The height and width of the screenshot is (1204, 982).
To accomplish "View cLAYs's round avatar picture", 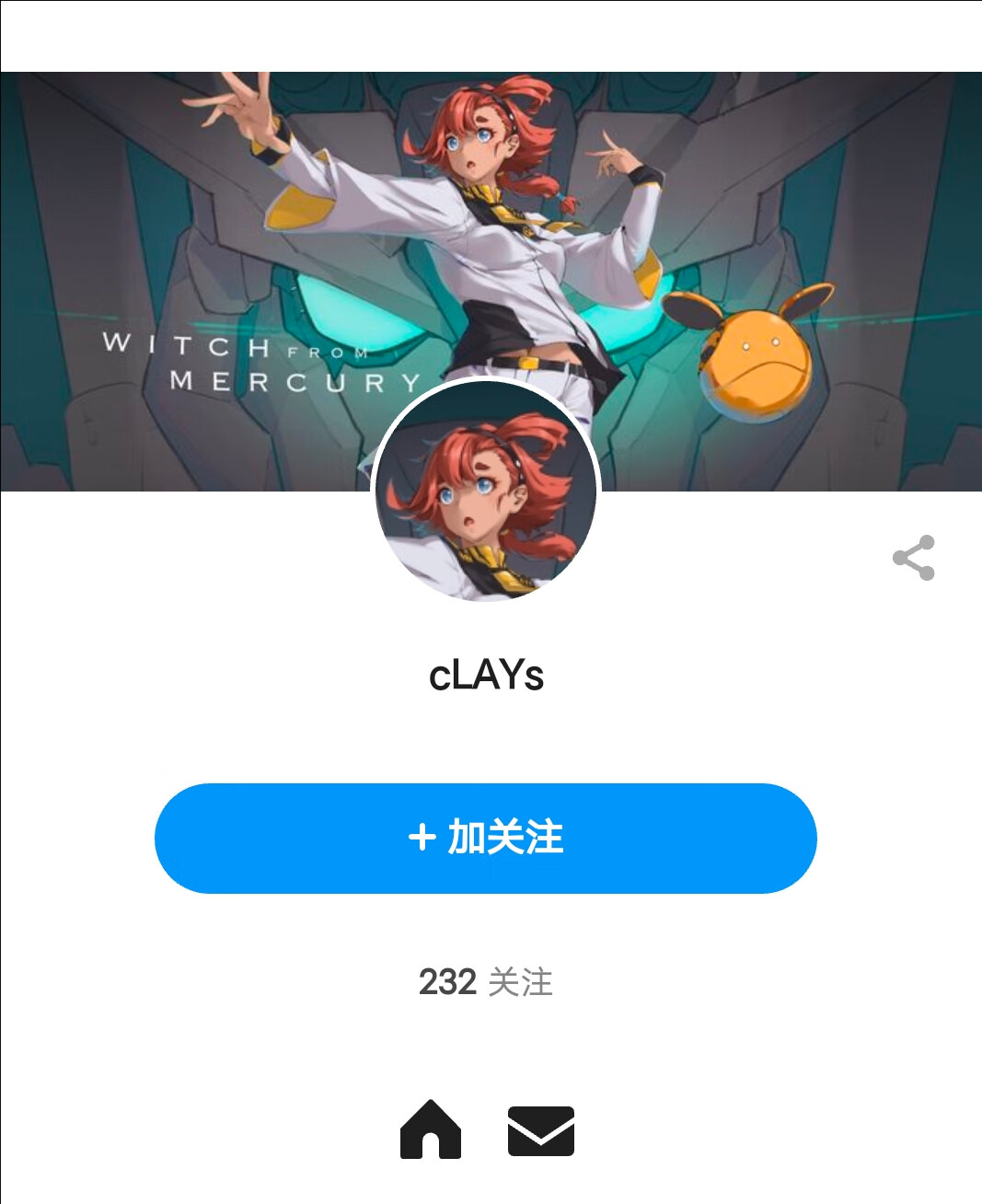I will pos(486,492).
